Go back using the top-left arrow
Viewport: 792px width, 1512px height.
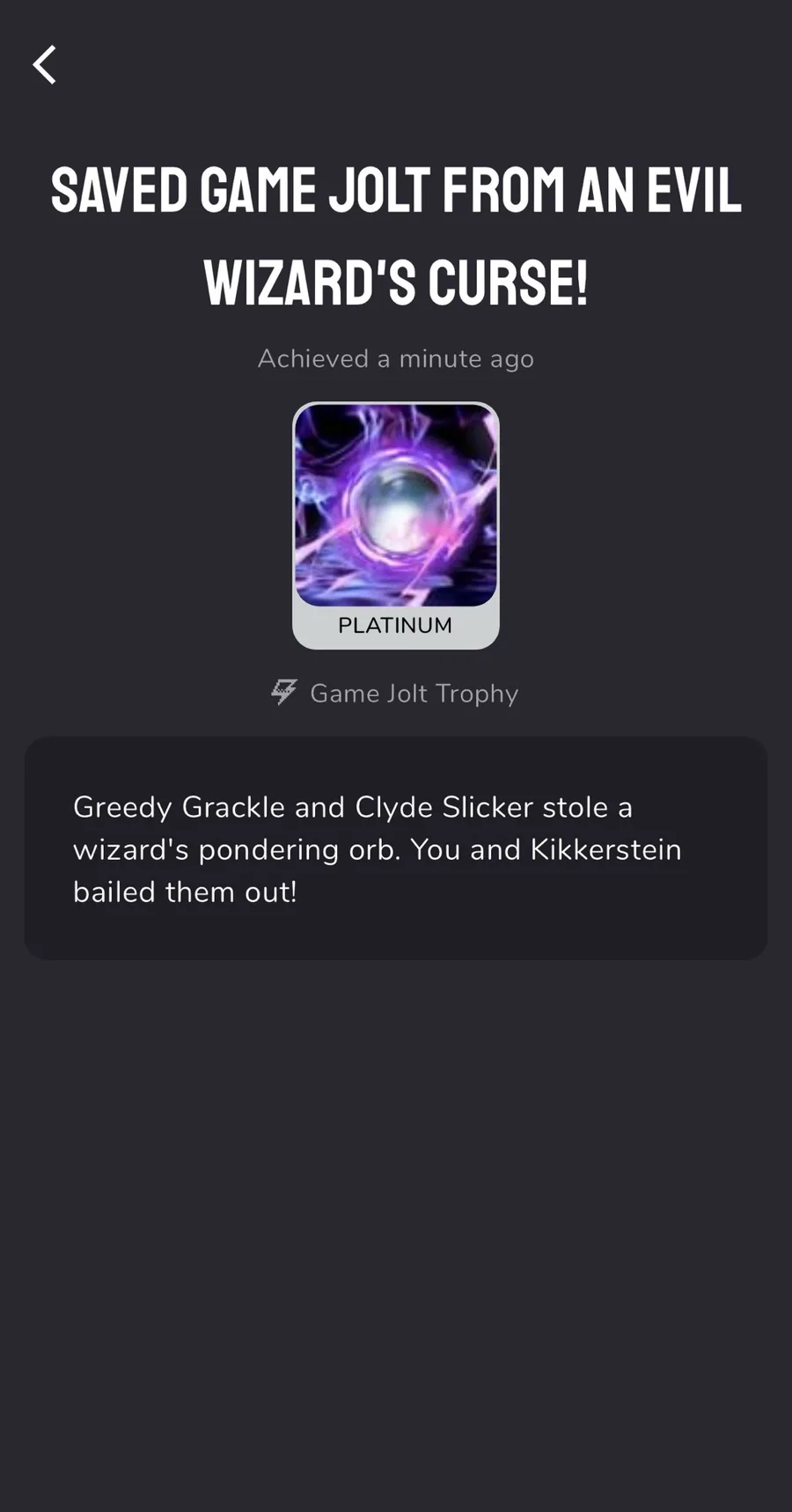click(45, 65)
